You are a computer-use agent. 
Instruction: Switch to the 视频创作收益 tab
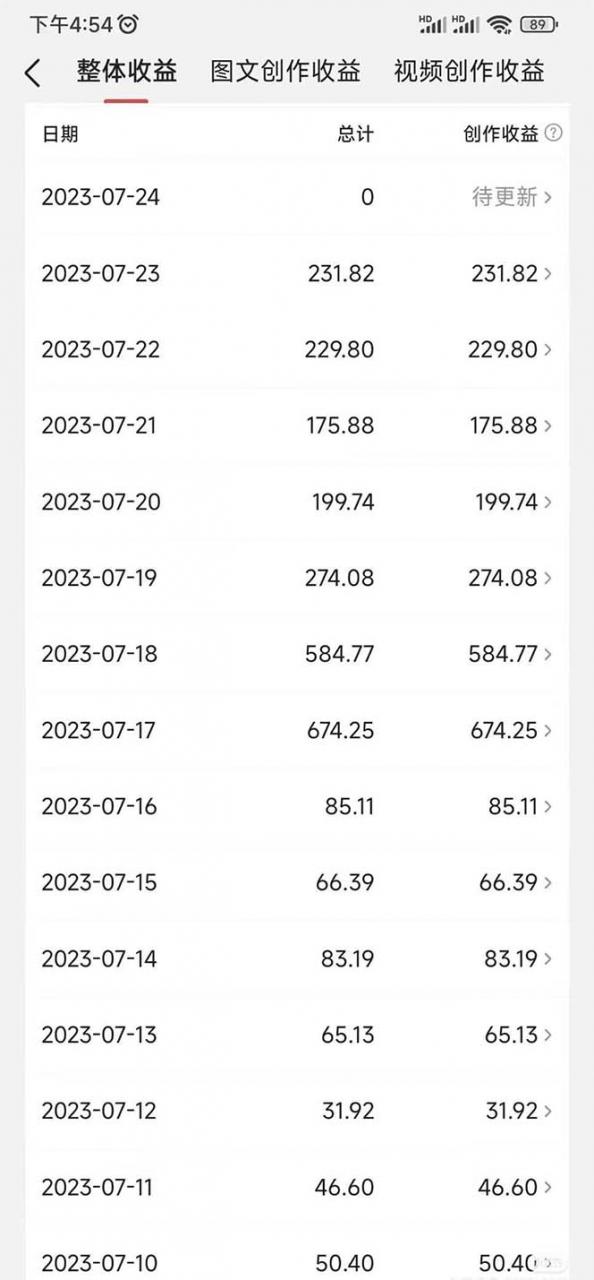pyautogui.click(x=469, y=71)
